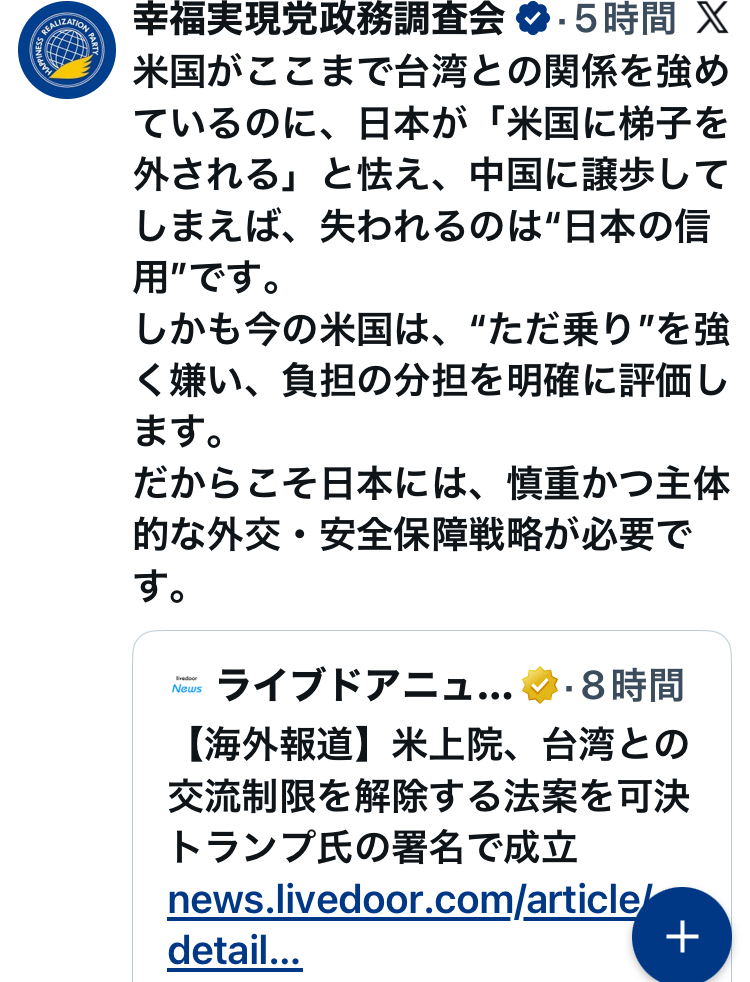Open the 幸福実現党政務調査会 profile picture

pos(67,51)
